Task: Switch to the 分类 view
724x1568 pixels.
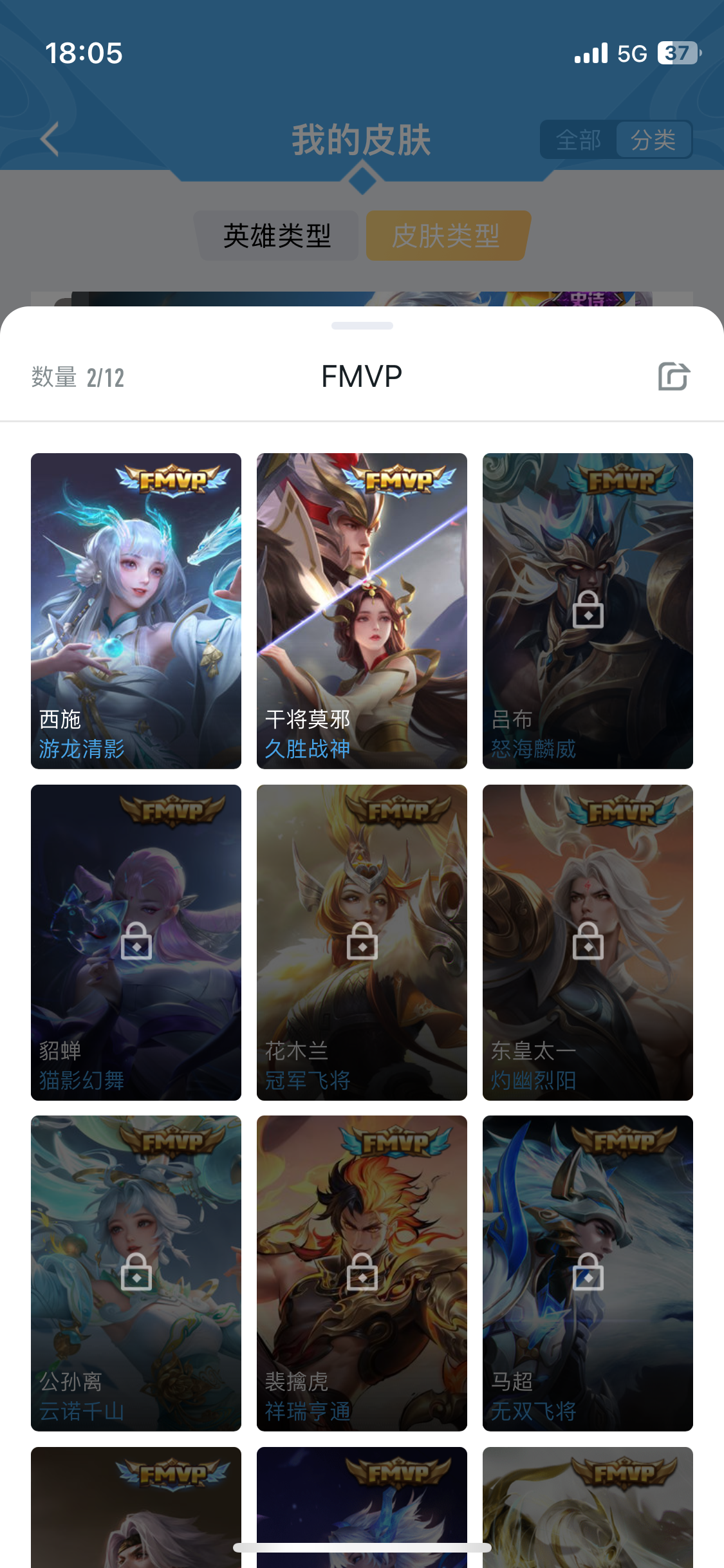Action: click(653, 140)
